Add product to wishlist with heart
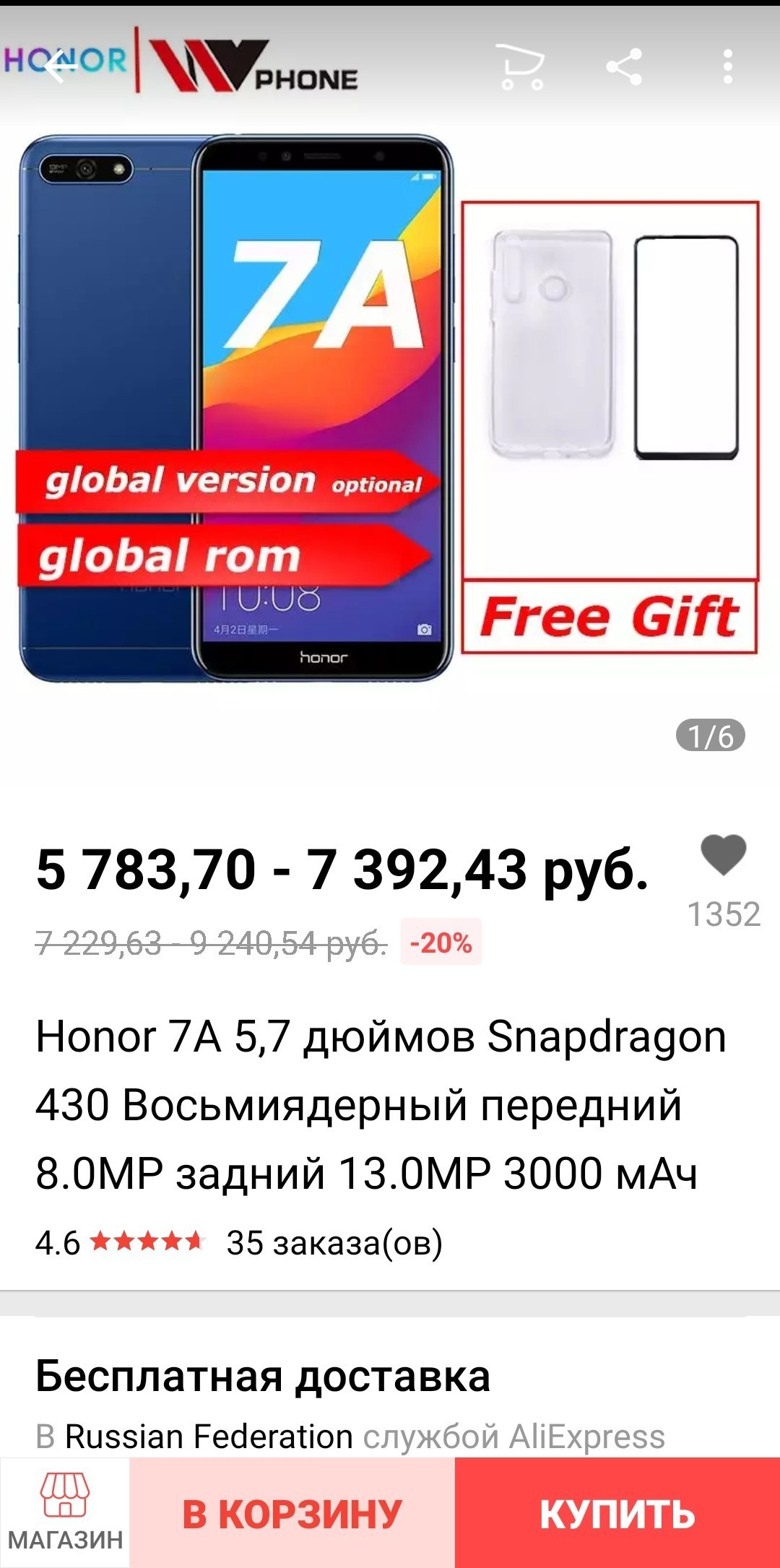Screen dimensions: 780x1568 pyautogui.click(x=723, y=856)
